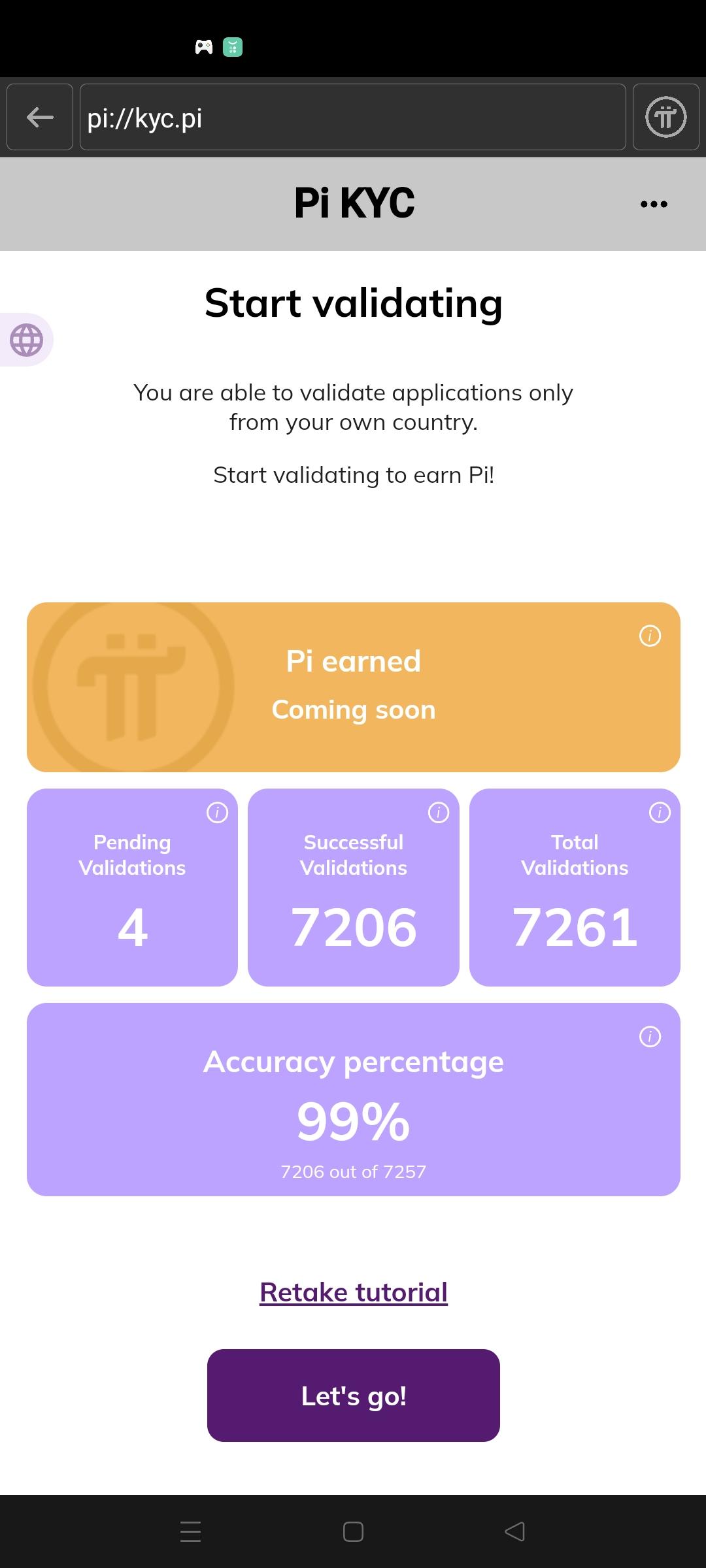The image size is (706, 1568).
Task: Go to the system home screen
Action: coord(353,1531)
